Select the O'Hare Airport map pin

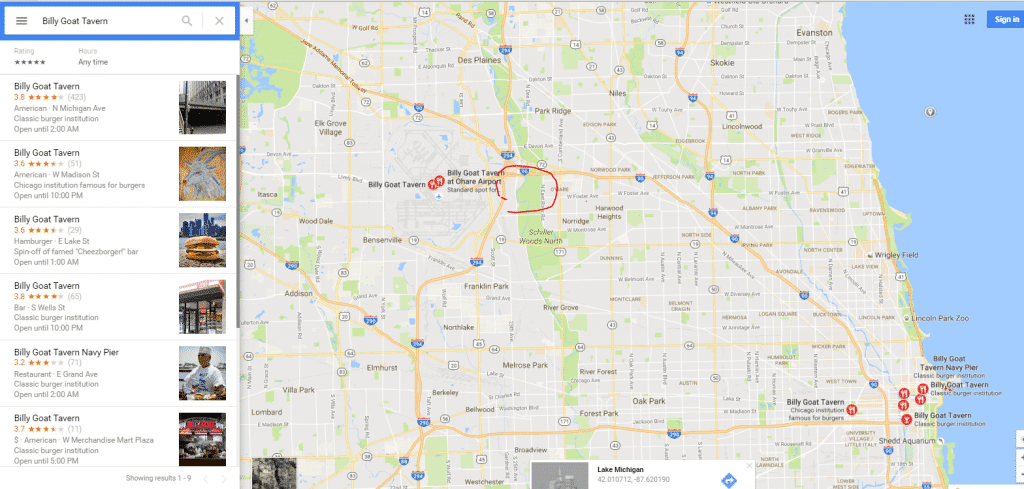[439, 181]
